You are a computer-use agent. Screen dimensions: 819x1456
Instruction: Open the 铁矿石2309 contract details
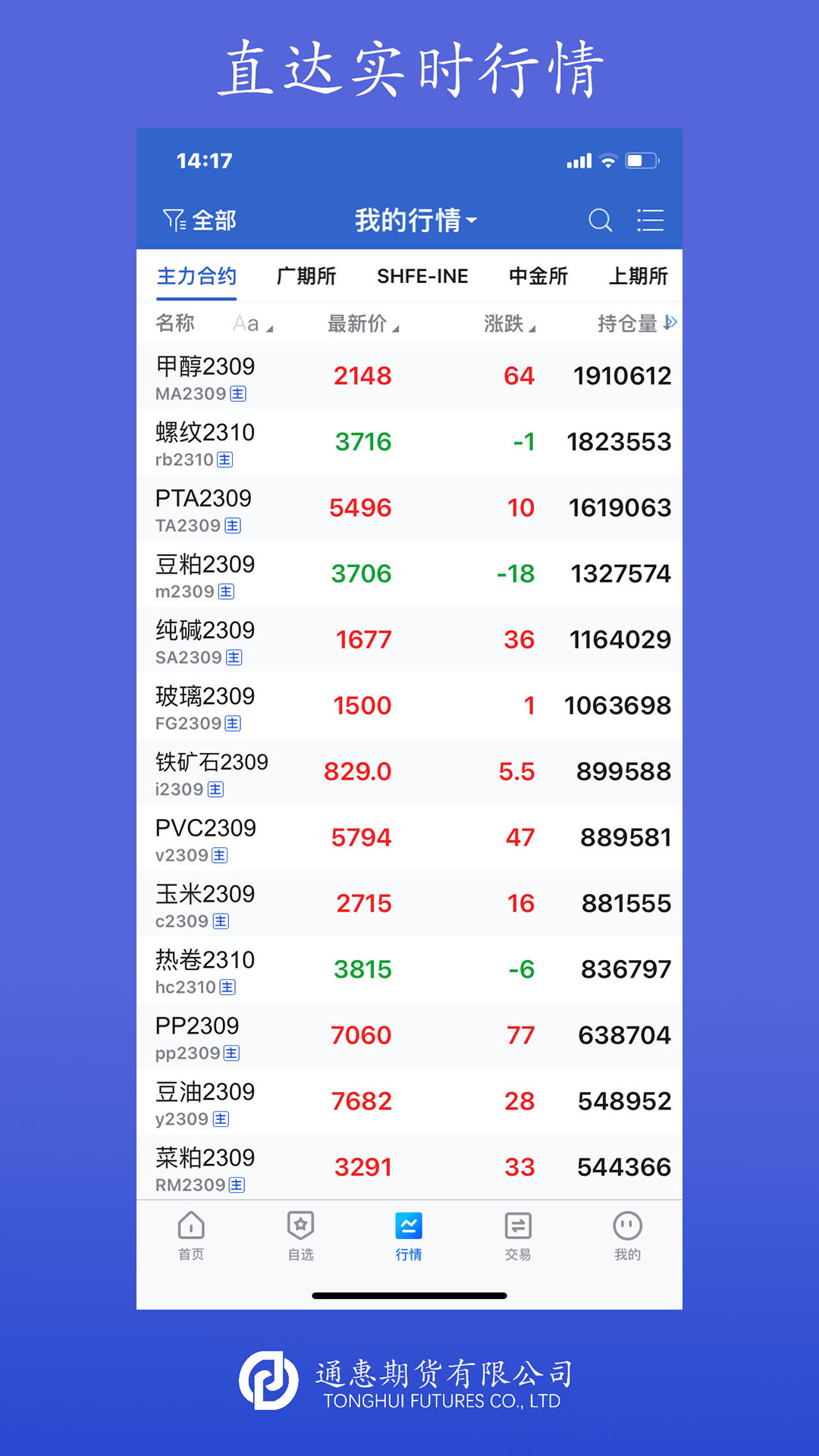click(x=409, y=771)
